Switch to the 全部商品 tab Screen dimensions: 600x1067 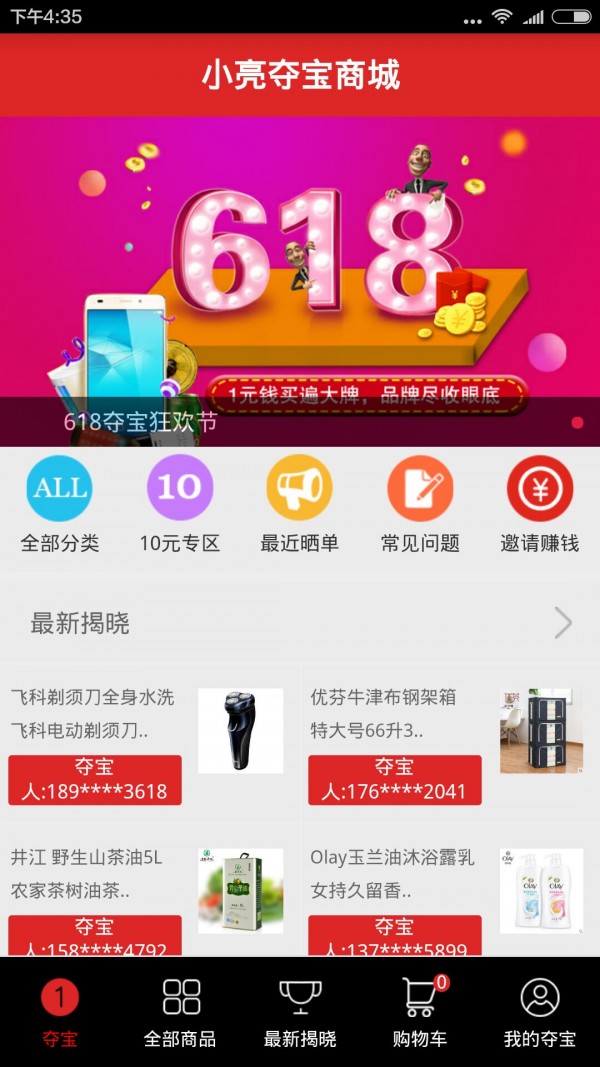click(x=180, y=1012)
